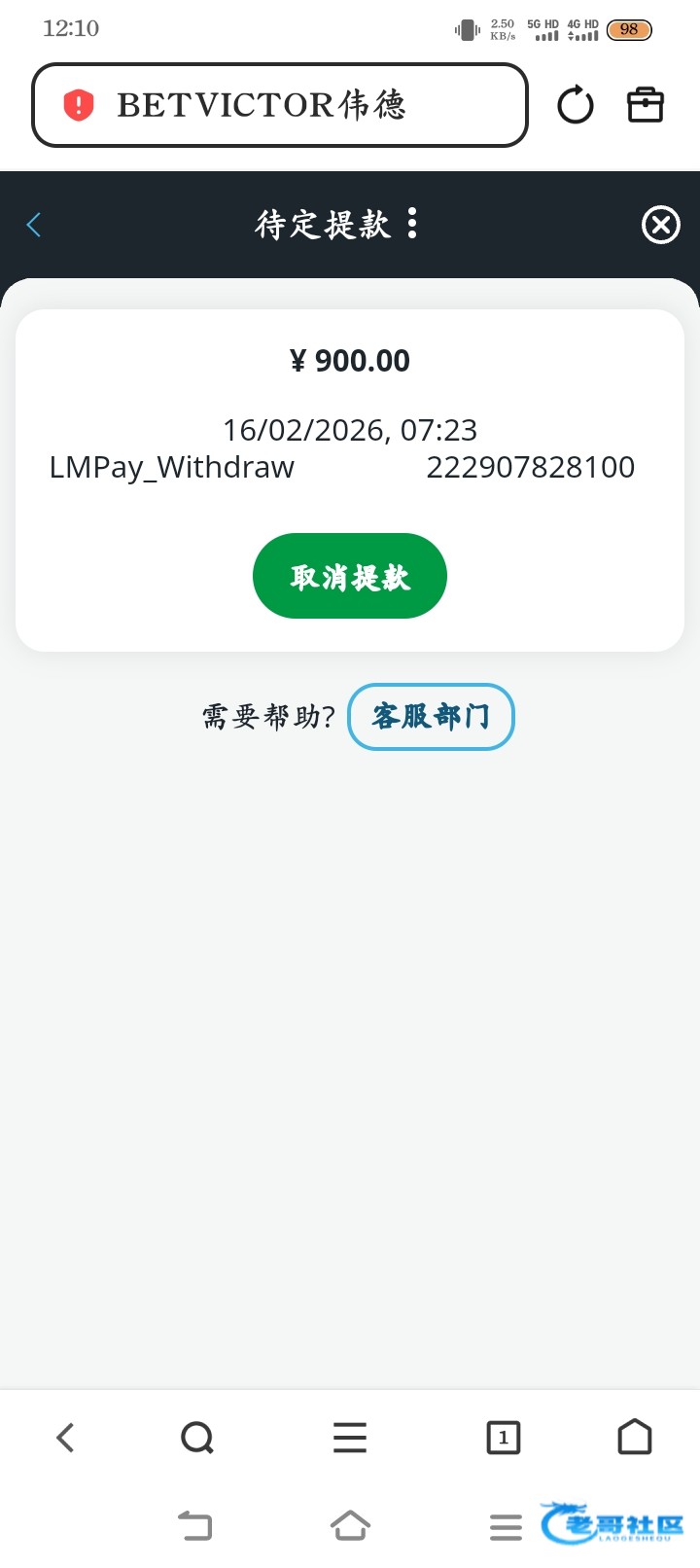Open the browser toolbox icon
This screenshot has width=700, height=1568.
tap(646, 105)
